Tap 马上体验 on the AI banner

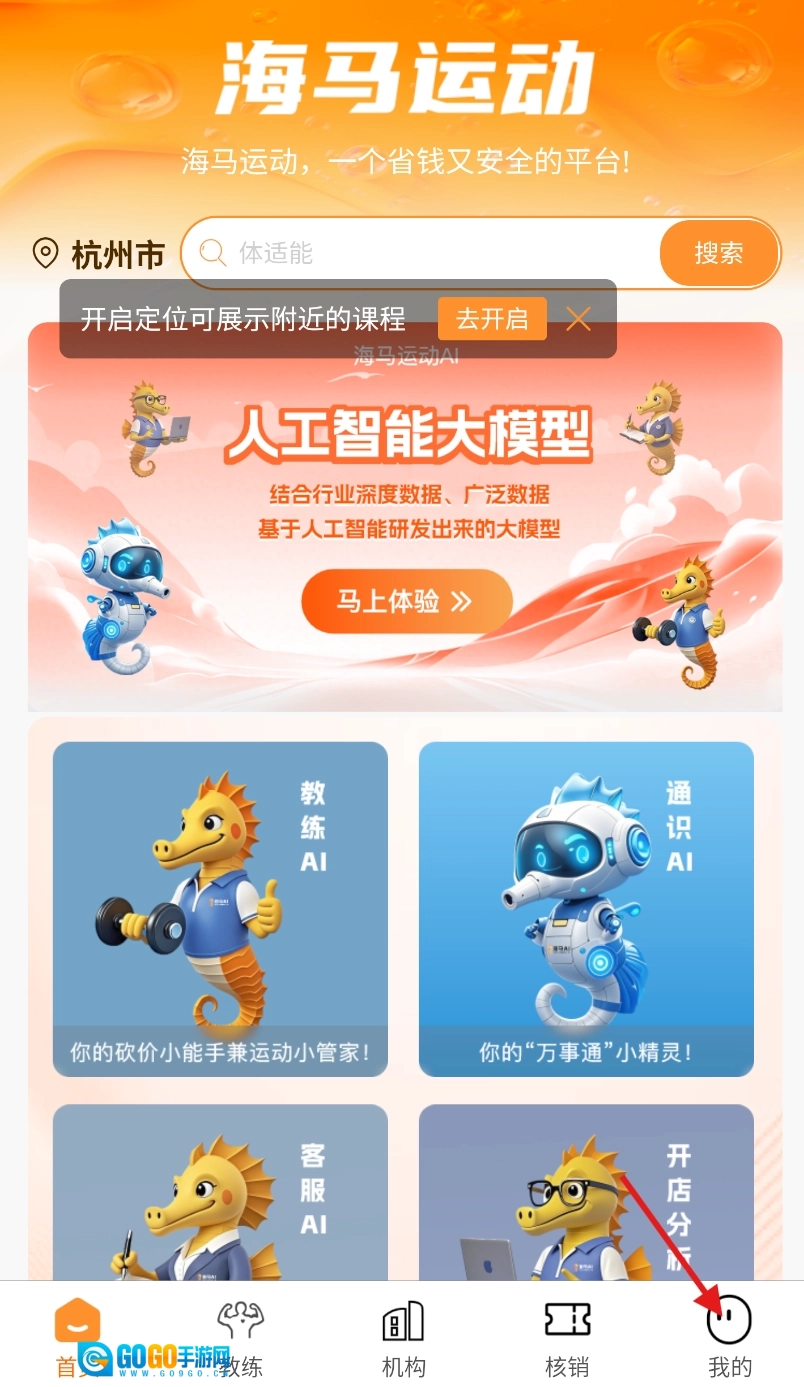pyautogui.click(x=406, y=601)
